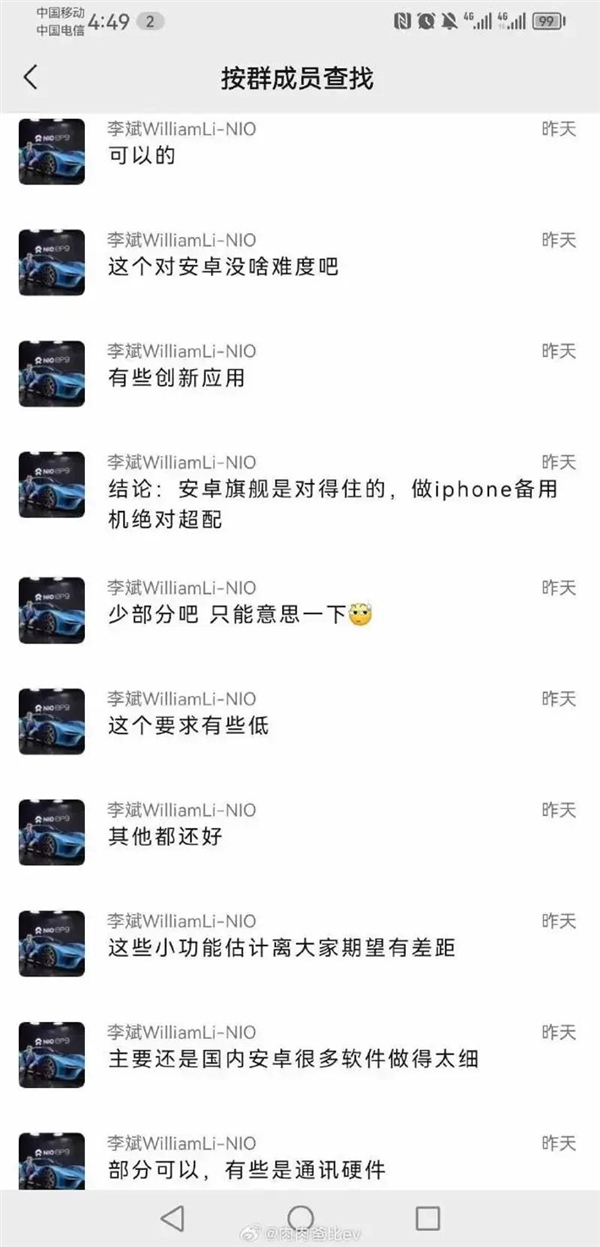Open message "这个要求有些低"
Viewport: 600px width, 1247px height.
(x=188, y=725)
